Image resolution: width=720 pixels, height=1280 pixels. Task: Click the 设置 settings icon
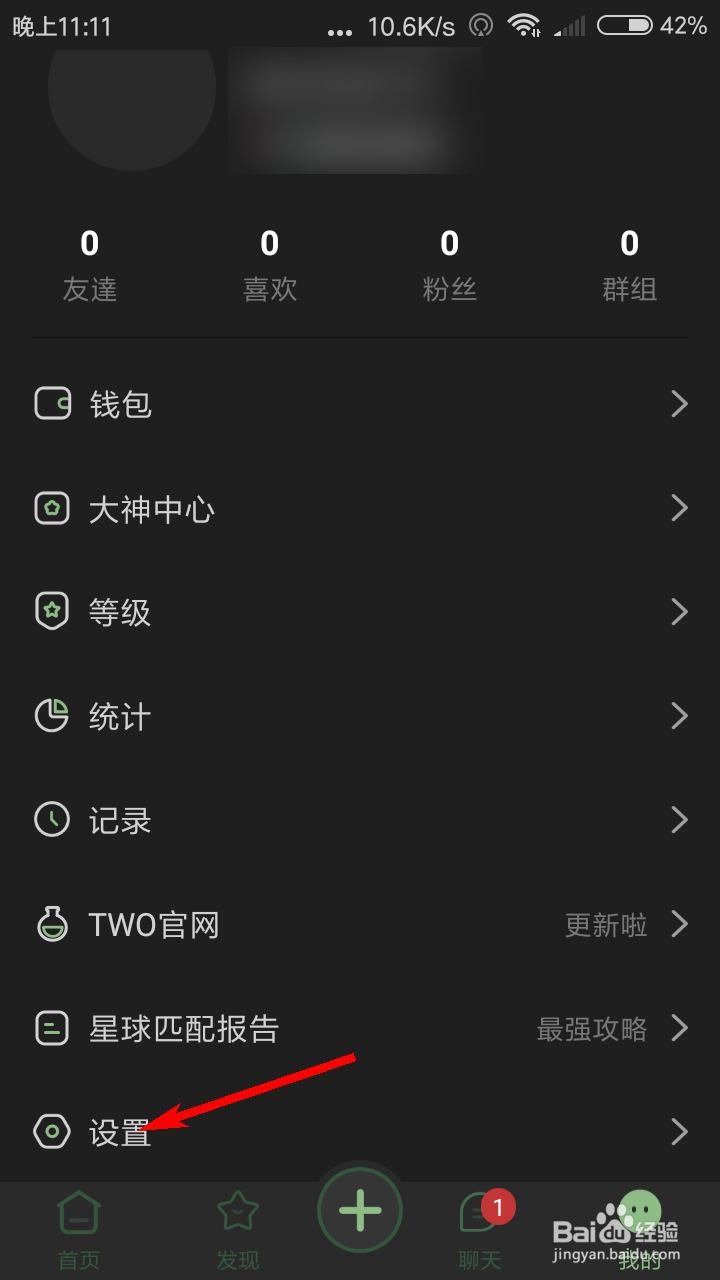[x=52, y=1132]
